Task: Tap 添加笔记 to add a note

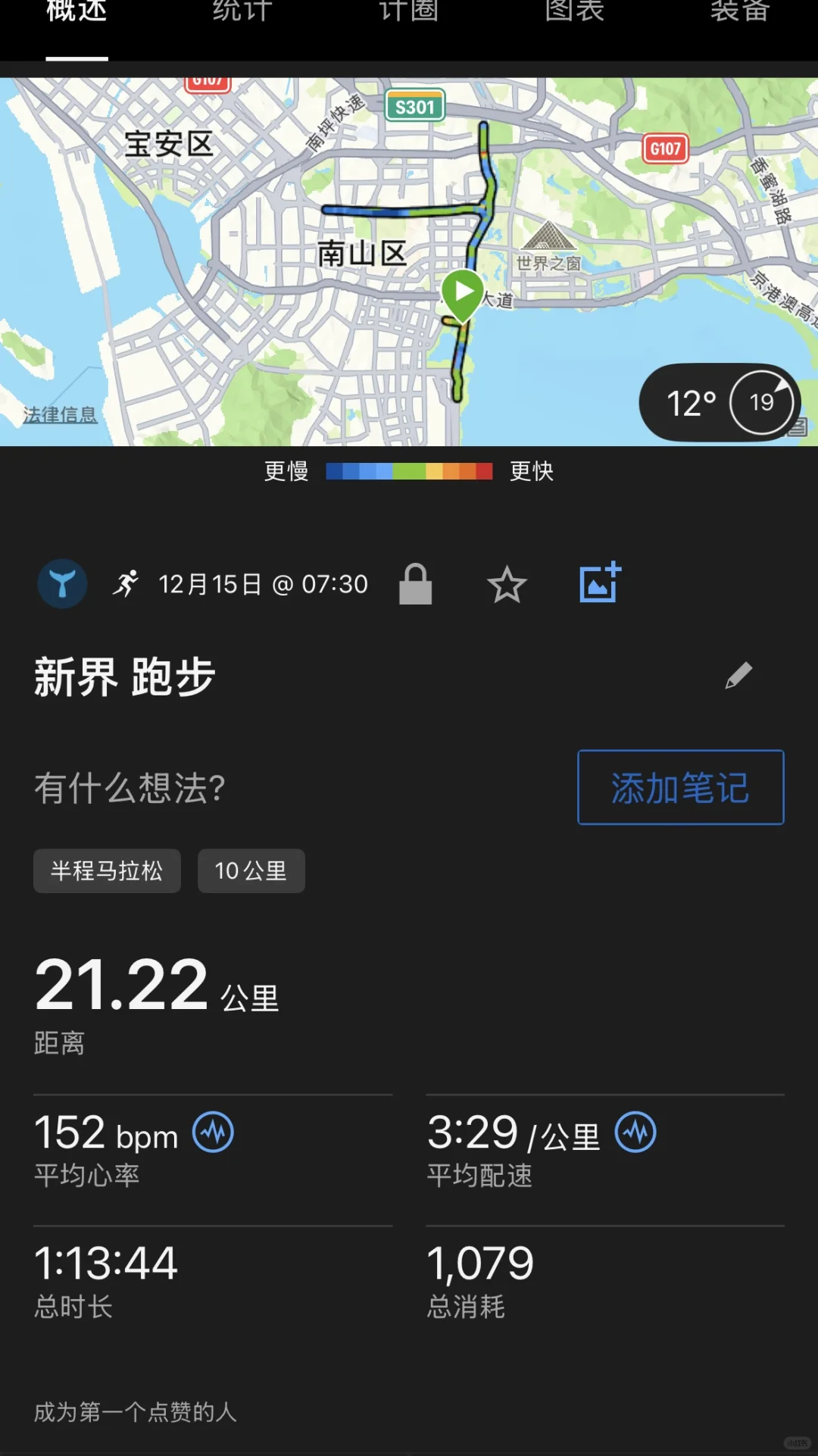Action: click(681, 787)
